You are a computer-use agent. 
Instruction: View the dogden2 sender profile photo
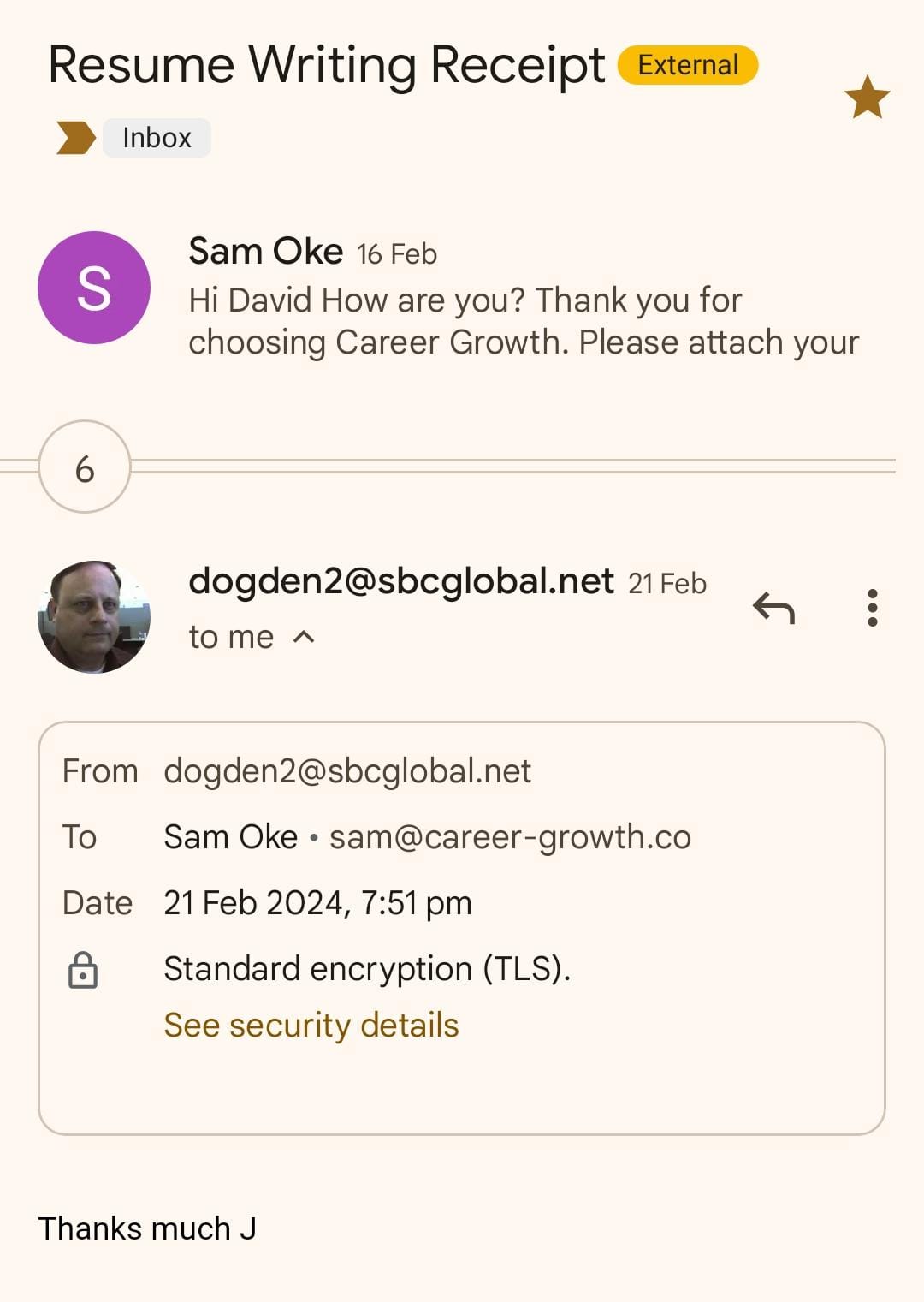[x=94, y=616]
